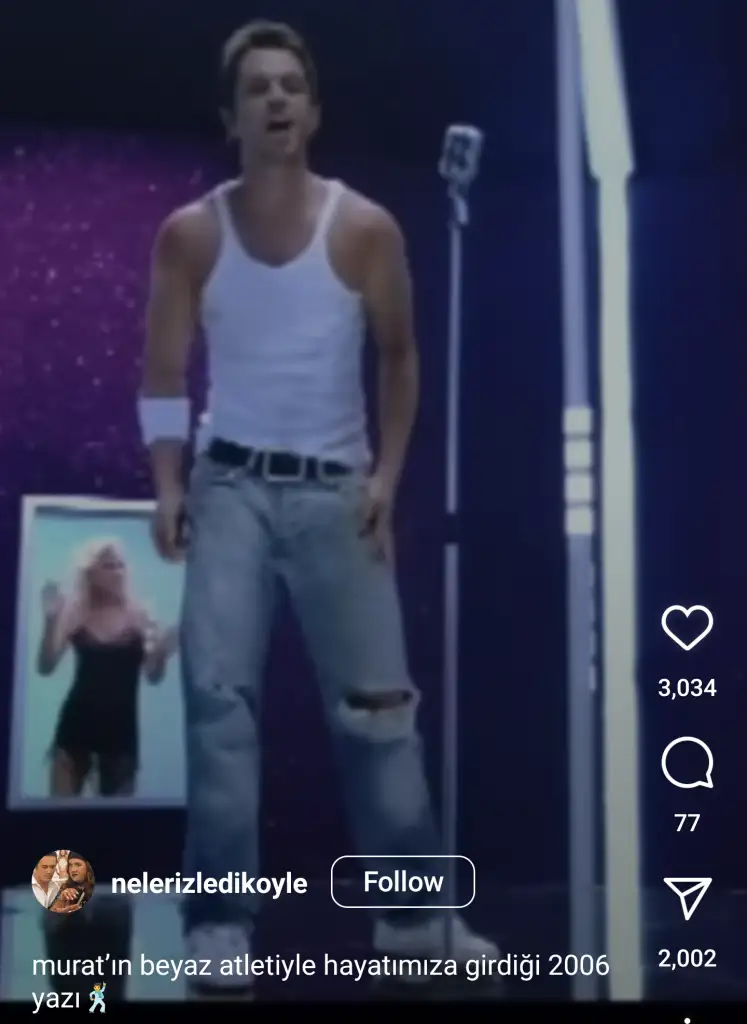Open the comments on this reel
Image resolution: width=747 pixels, height=1024 pixels.
(687, 765)
